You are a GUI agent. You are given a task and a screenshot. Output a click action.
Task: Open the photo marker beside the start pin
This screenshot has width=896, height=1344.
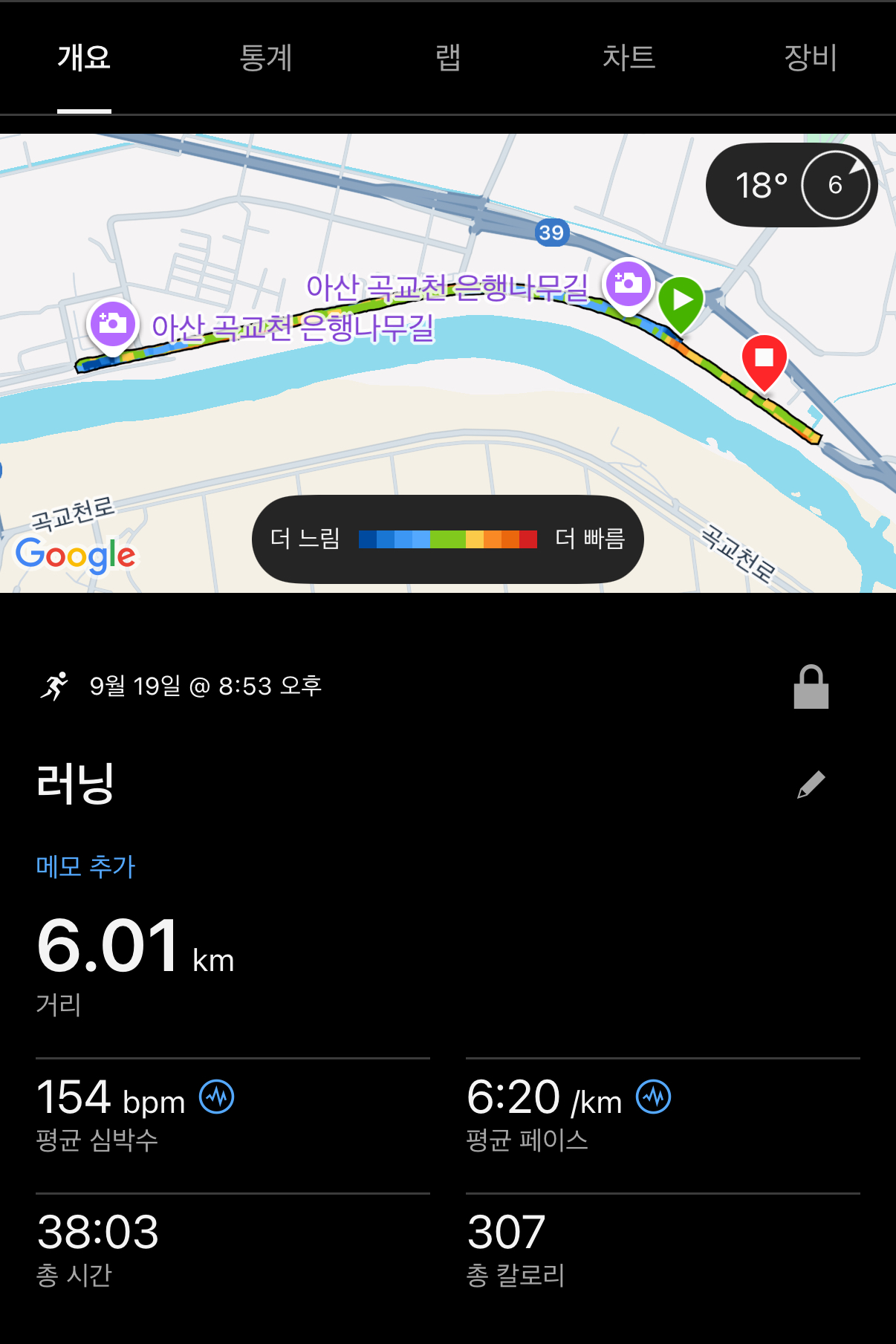pyautogui.click(x=629, y=285)
